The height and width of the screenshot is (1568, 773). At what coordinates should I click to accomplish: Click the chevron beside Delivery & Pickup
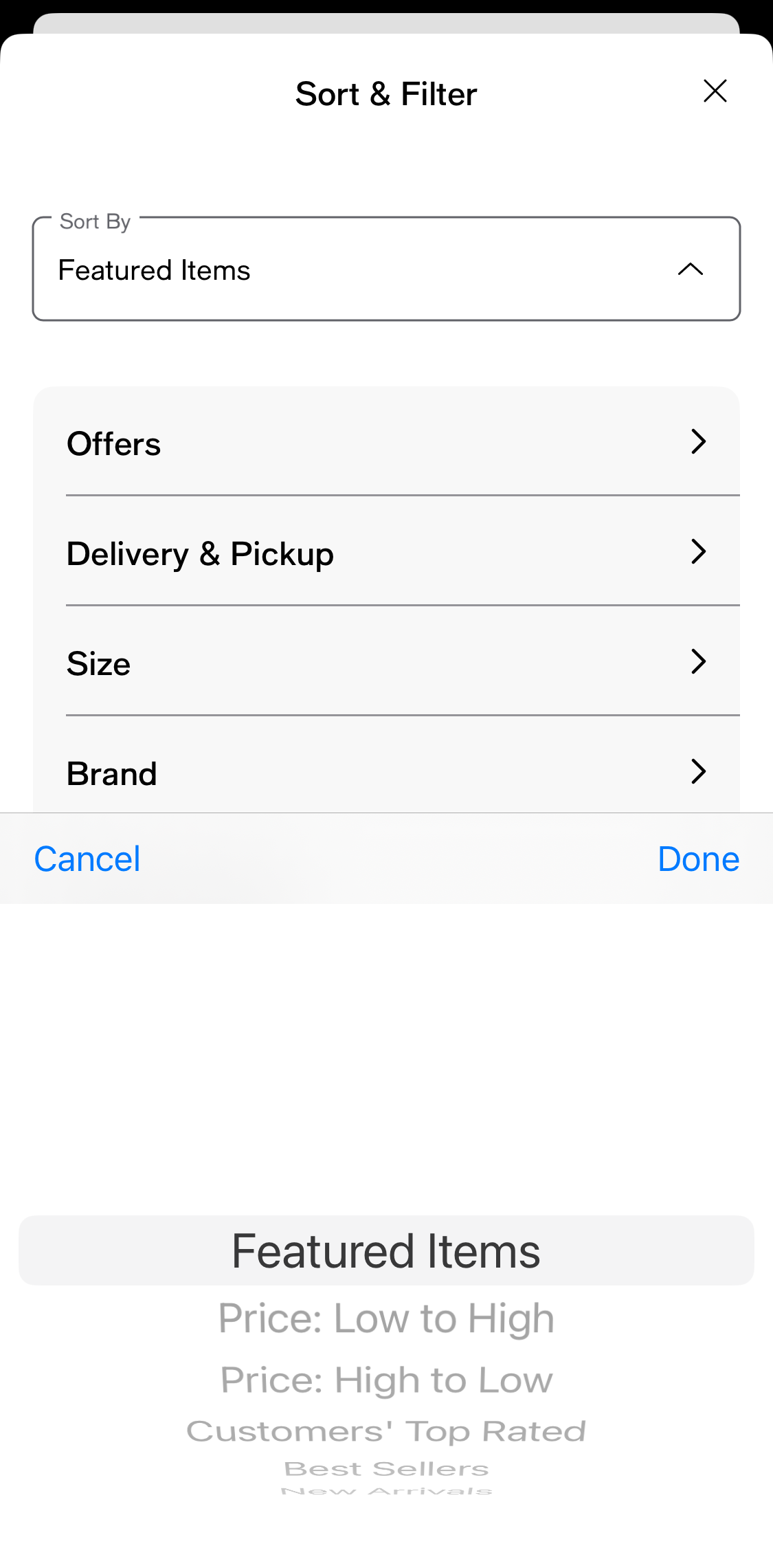click(x=698, y=552)
